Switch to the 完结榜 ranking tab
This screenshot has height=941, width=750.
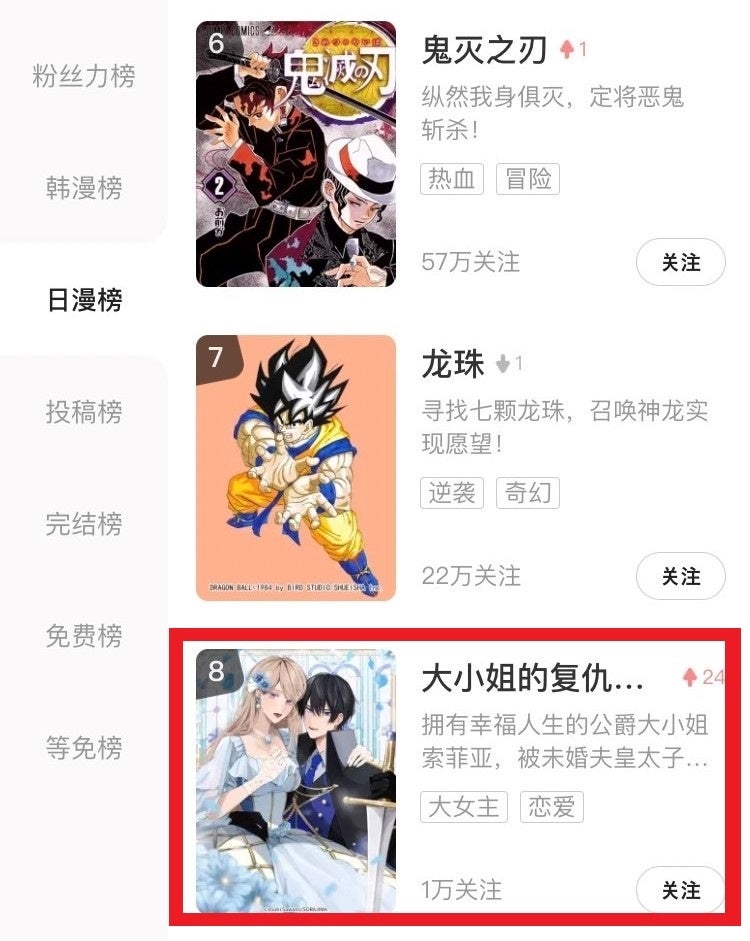(x=84, y=523)
